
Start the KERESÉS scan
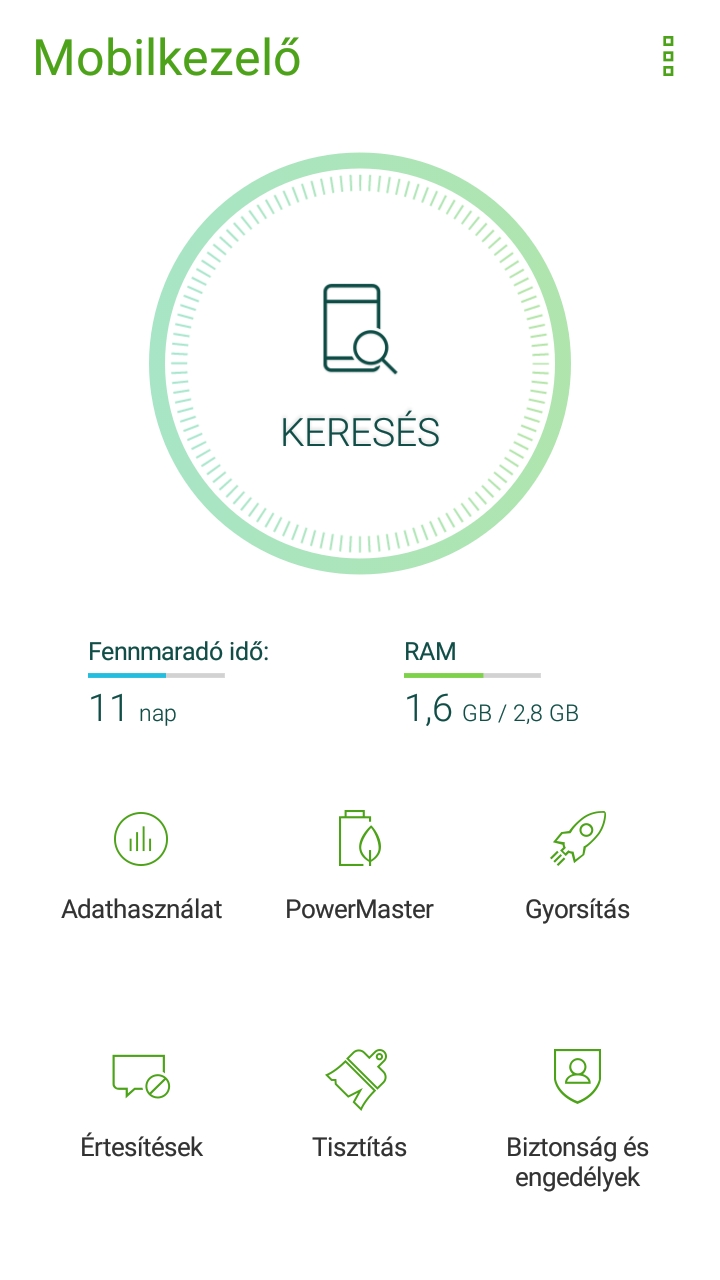360,363
